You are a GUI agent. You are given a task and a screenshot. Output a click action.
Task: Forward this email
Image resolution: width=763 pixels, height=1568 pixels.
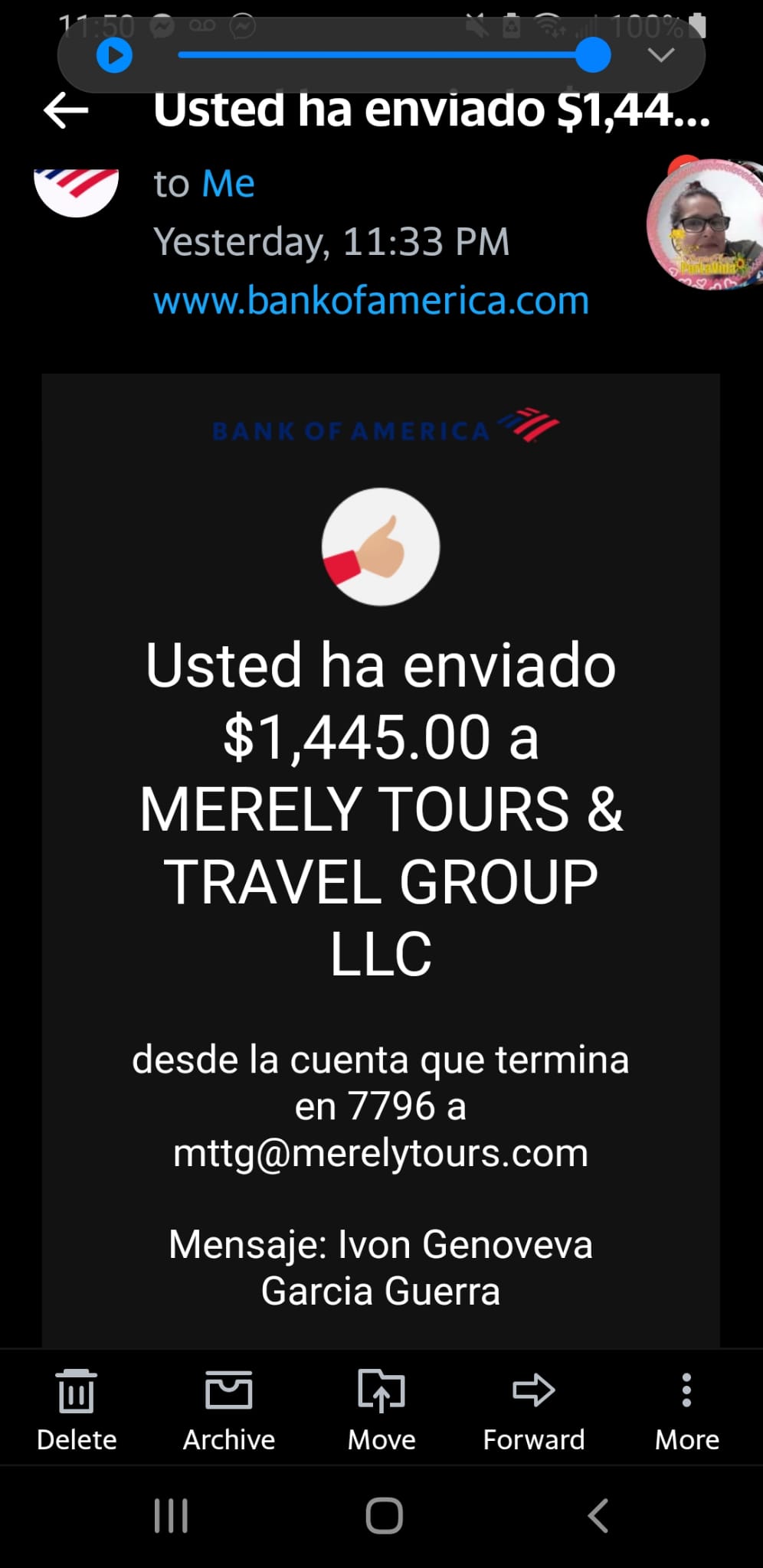tap(534, 1410)
